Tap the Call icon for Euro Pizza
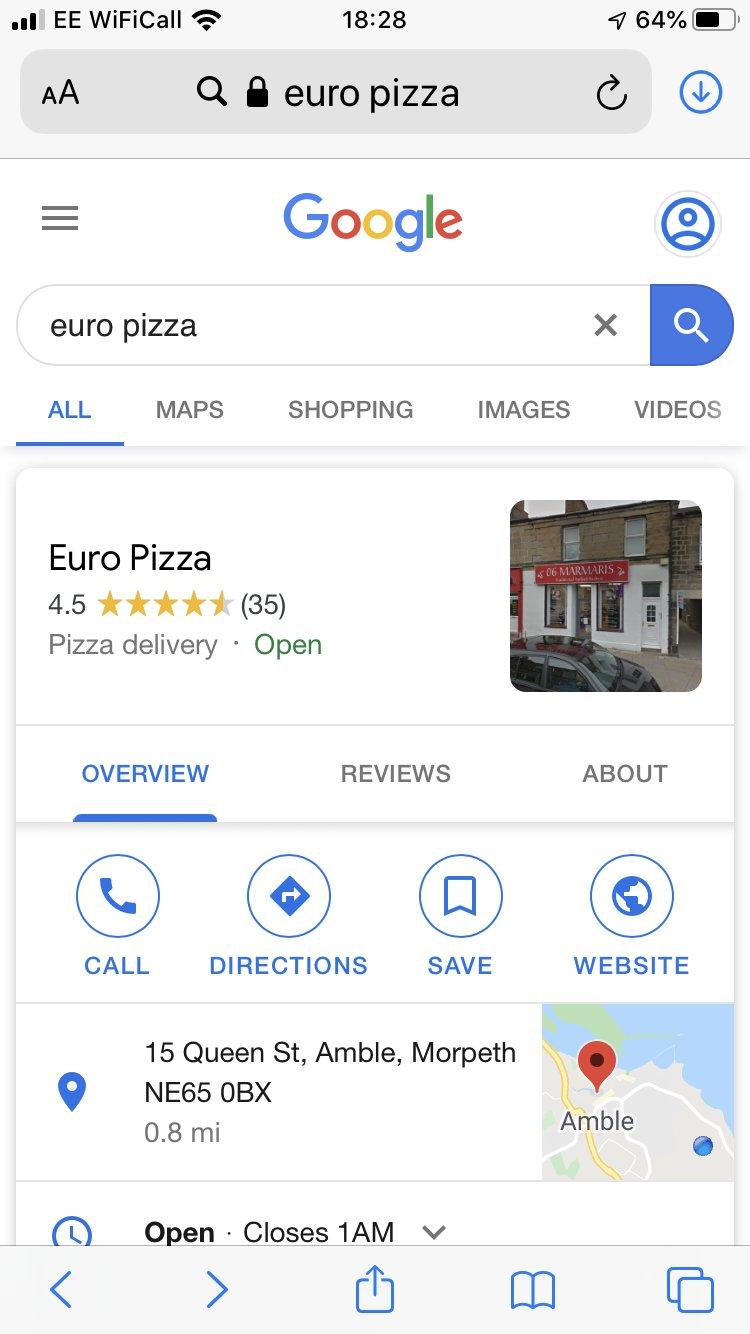750x1334 pixels. point(117,895)
